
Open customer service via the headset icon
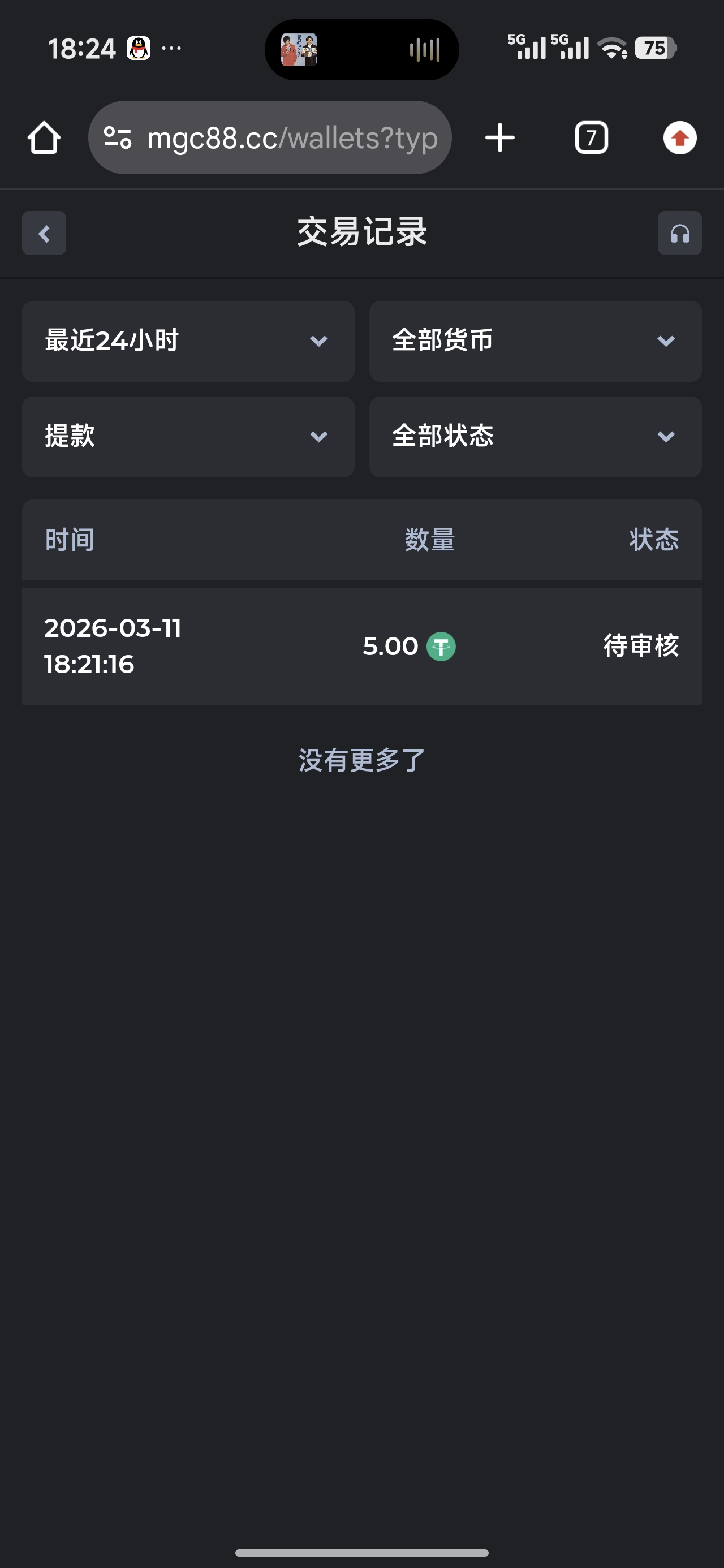679,233
